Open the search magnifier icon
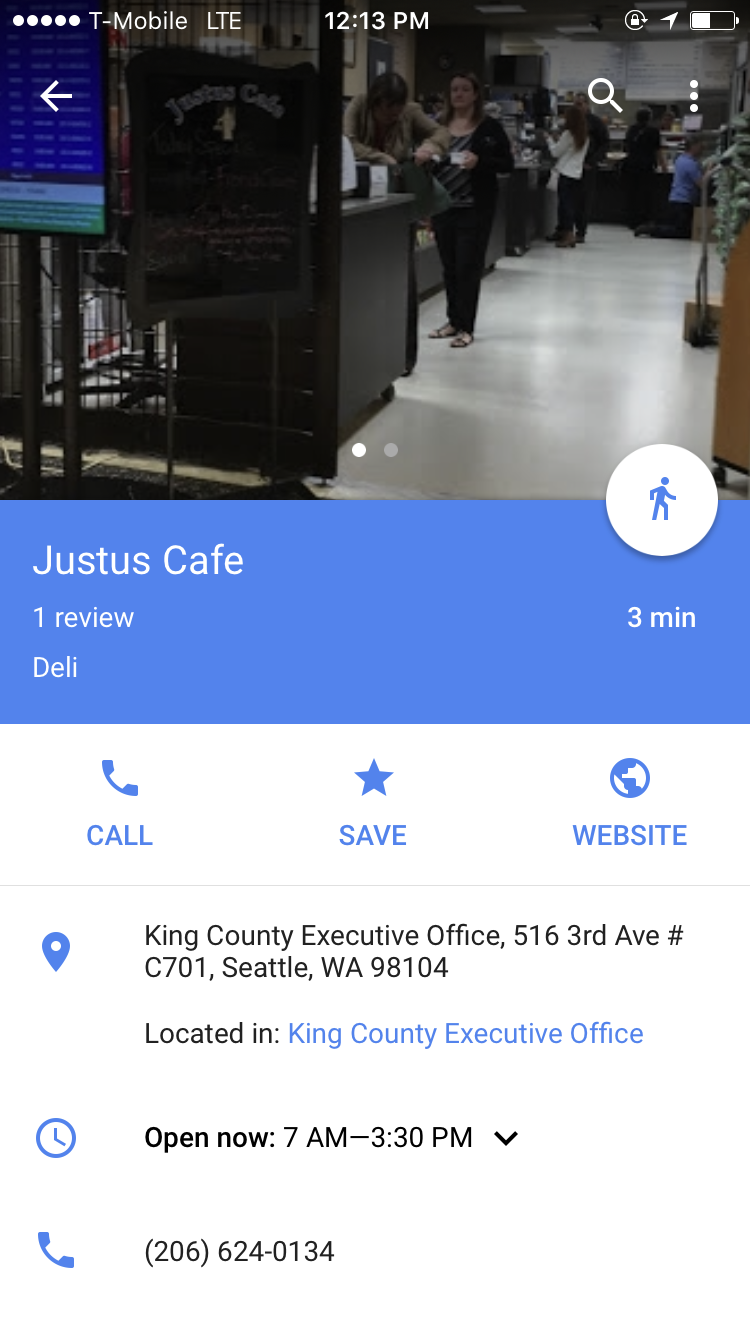The height and width of the screenshot is (1334, 750). click(605, 96)
